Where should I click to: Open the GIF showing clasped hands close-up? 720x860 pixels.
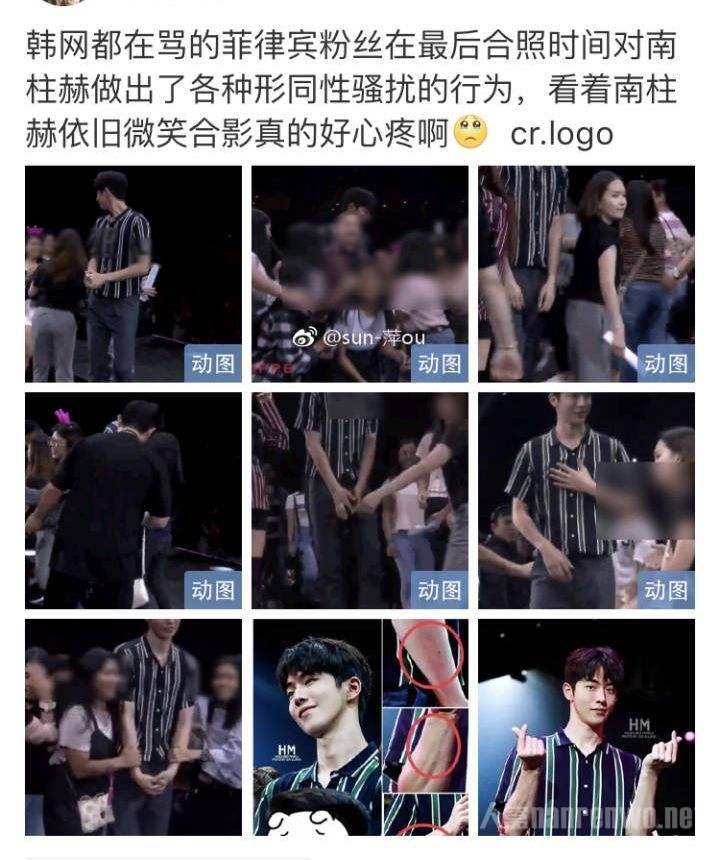[359, 499]
